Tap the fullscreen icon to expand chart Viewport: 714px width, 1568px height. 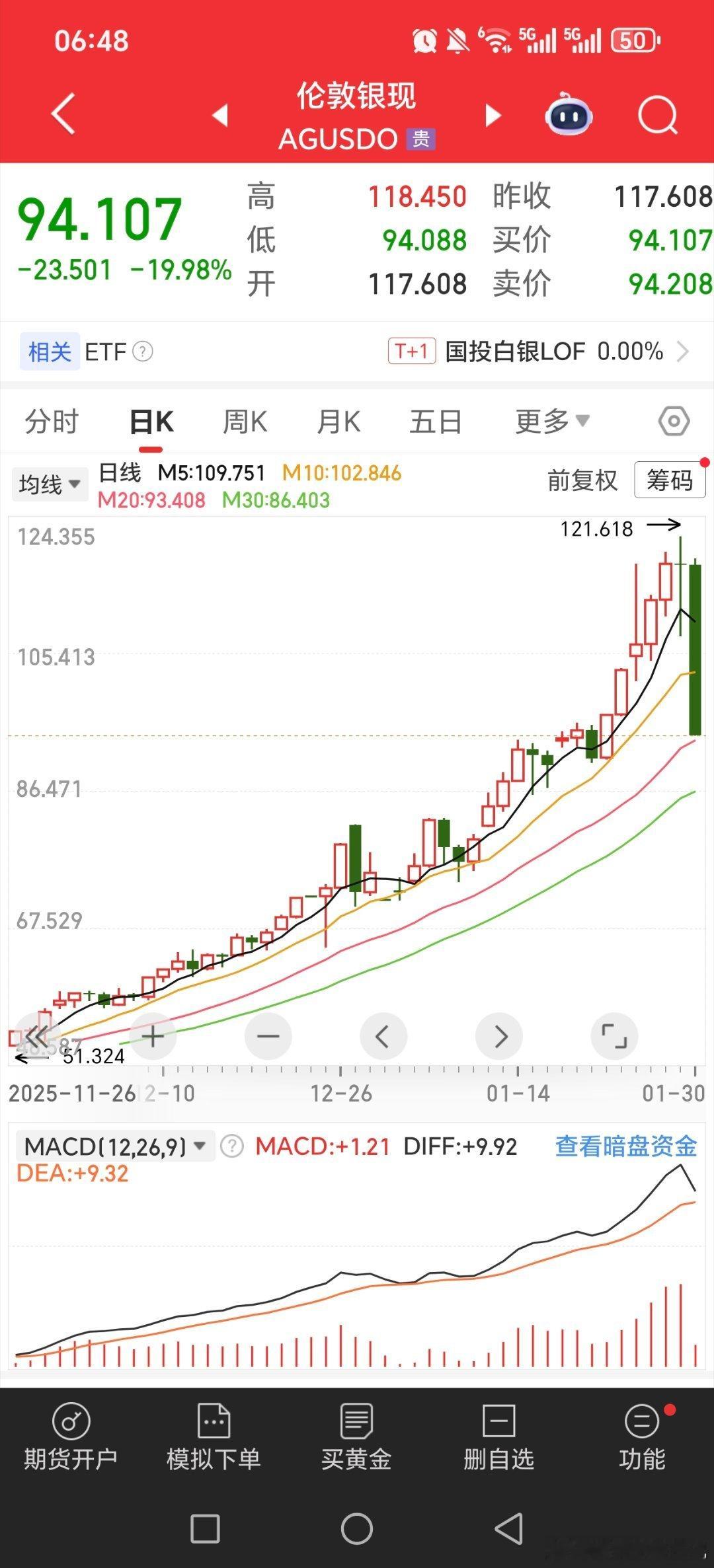coord(614,1036)
